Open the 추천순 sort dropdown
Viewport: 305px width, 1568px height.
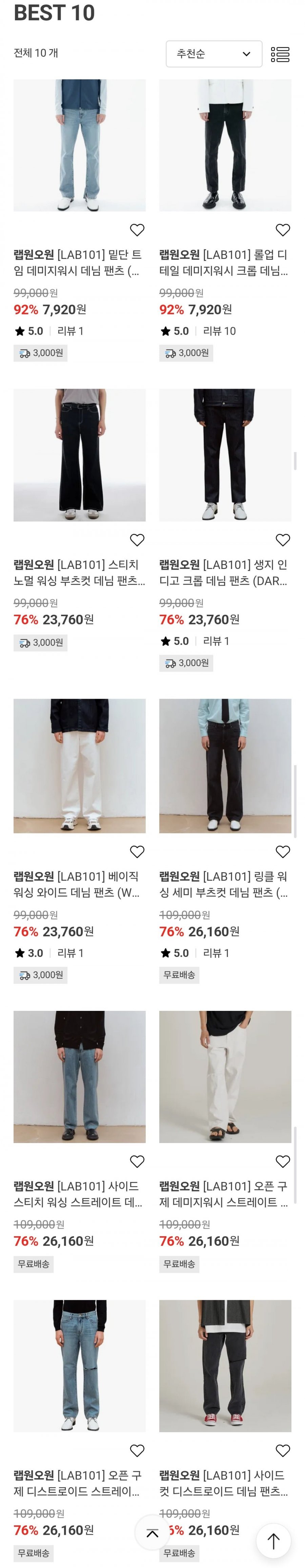[214, 54]
